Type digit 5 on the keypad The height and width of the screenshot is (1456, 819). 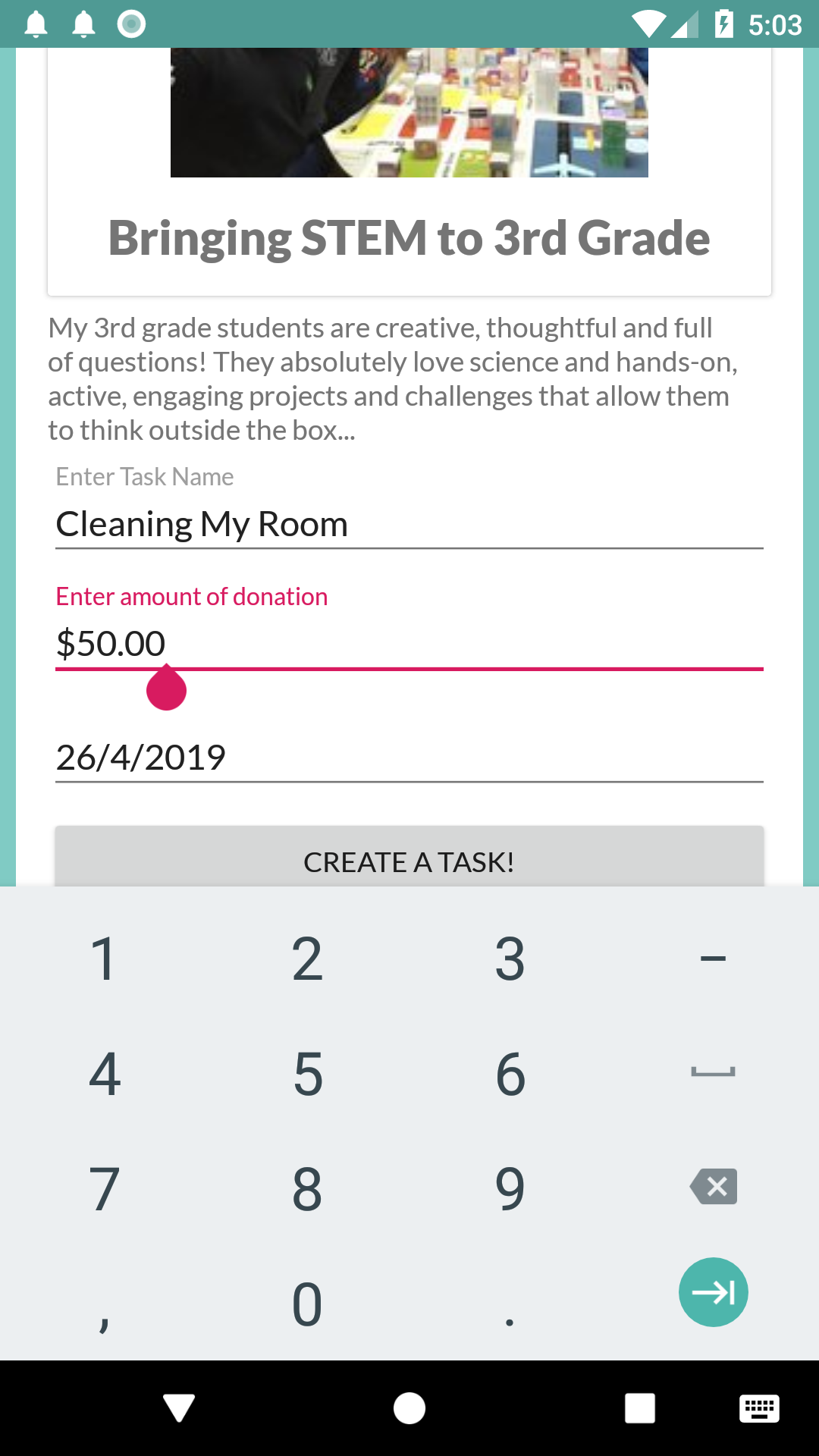pyautogui.click(x=307, y=1074)
